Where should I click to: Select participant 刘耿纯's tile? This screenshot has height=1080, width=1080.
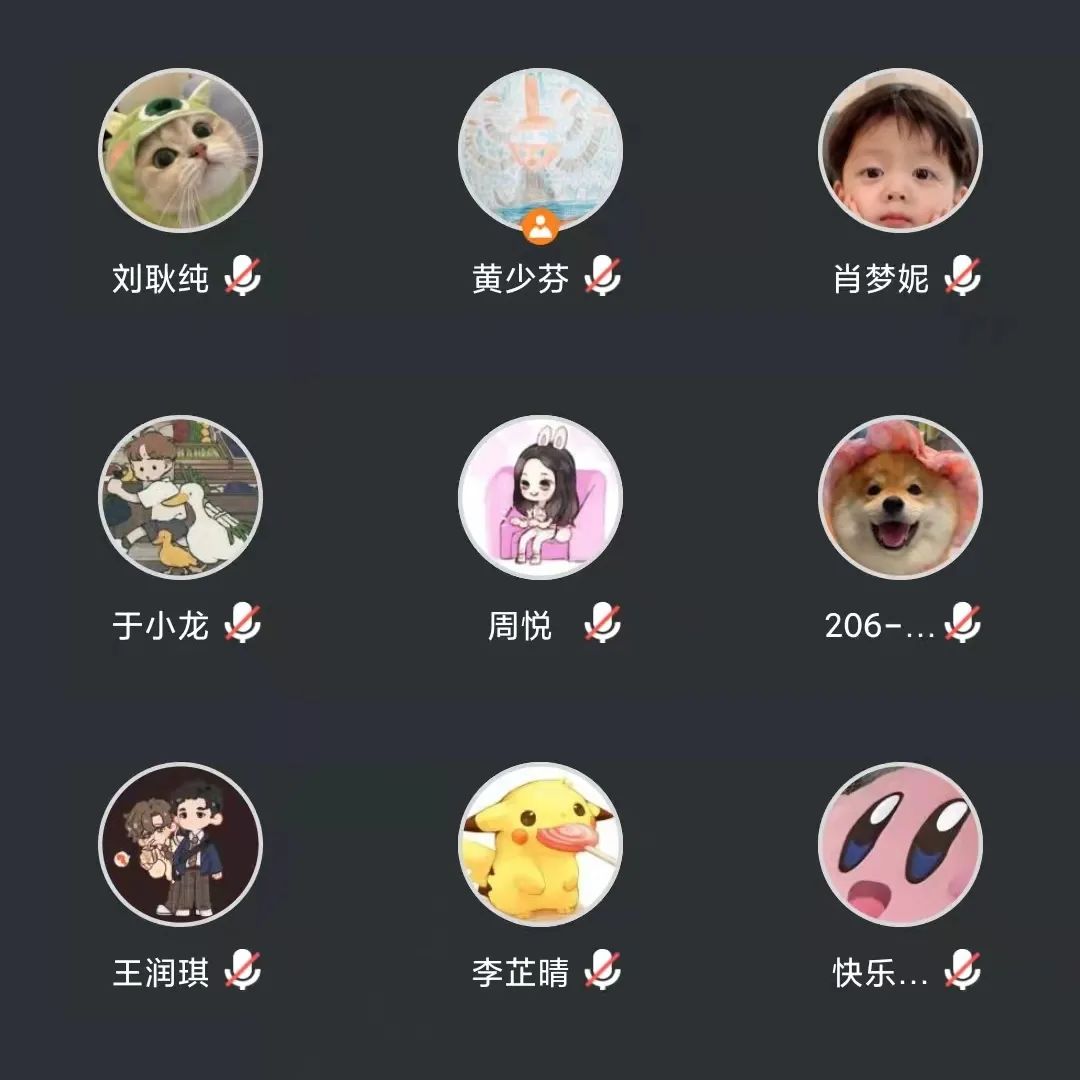coord(180,151)
